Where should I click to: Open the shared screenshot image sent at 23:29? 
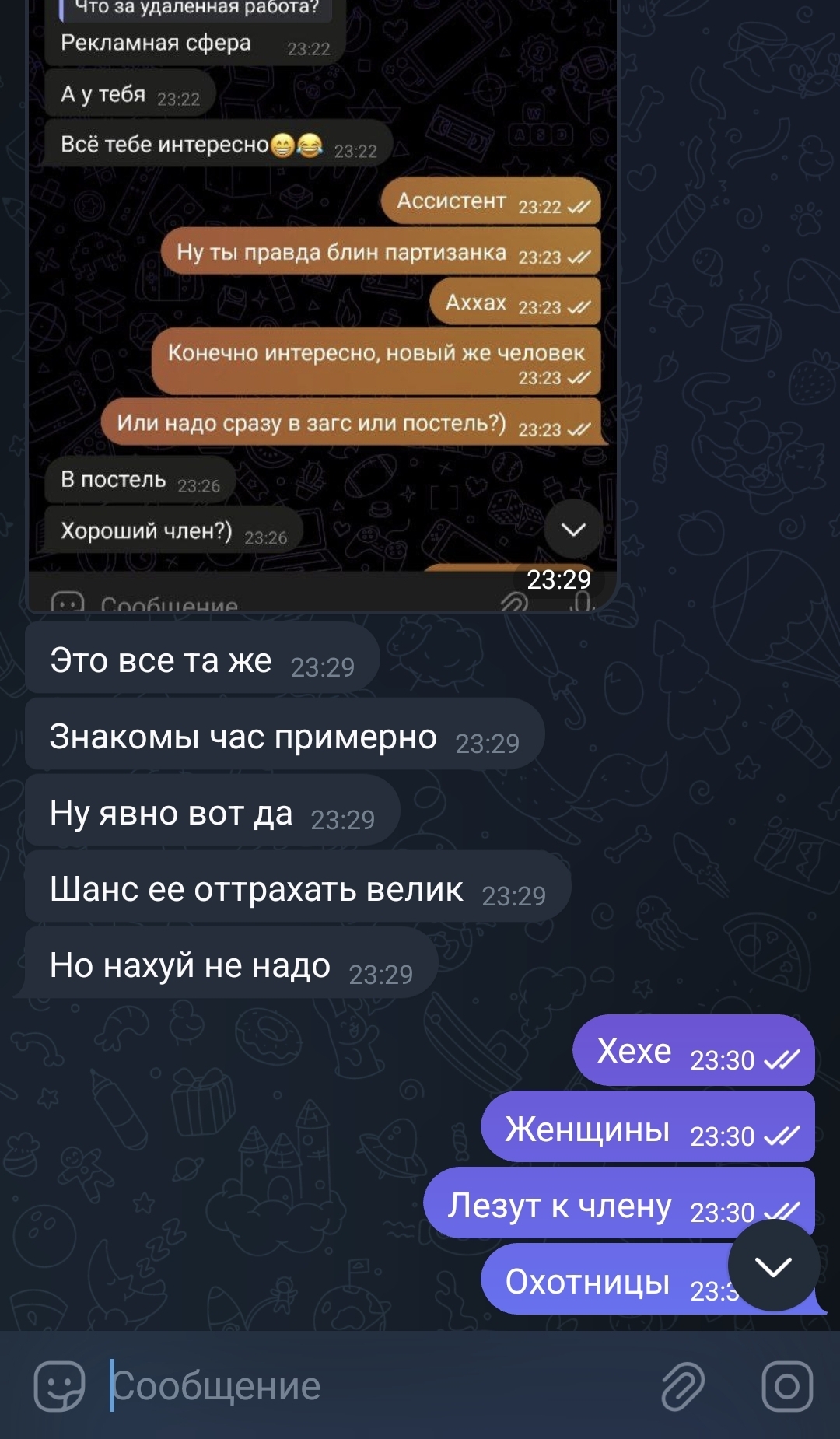point(323,306)
